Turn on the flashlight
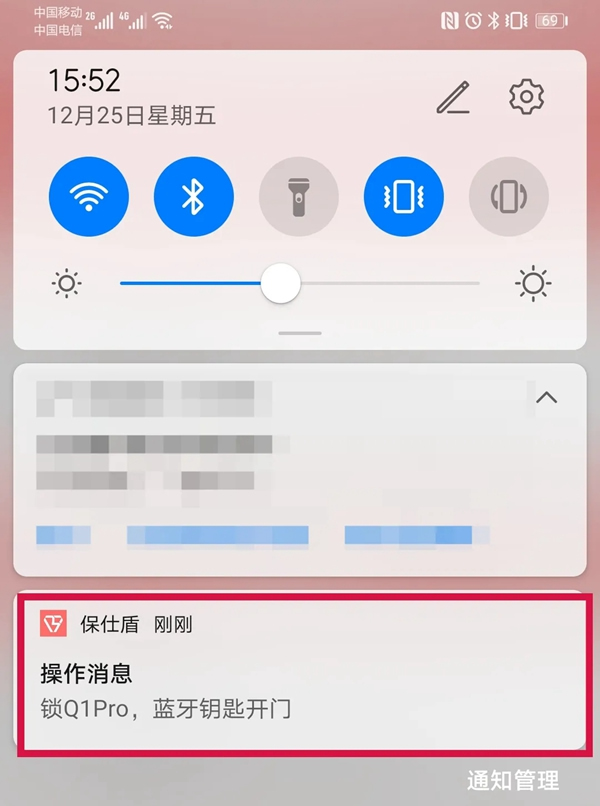 click(x=299, y=197)
